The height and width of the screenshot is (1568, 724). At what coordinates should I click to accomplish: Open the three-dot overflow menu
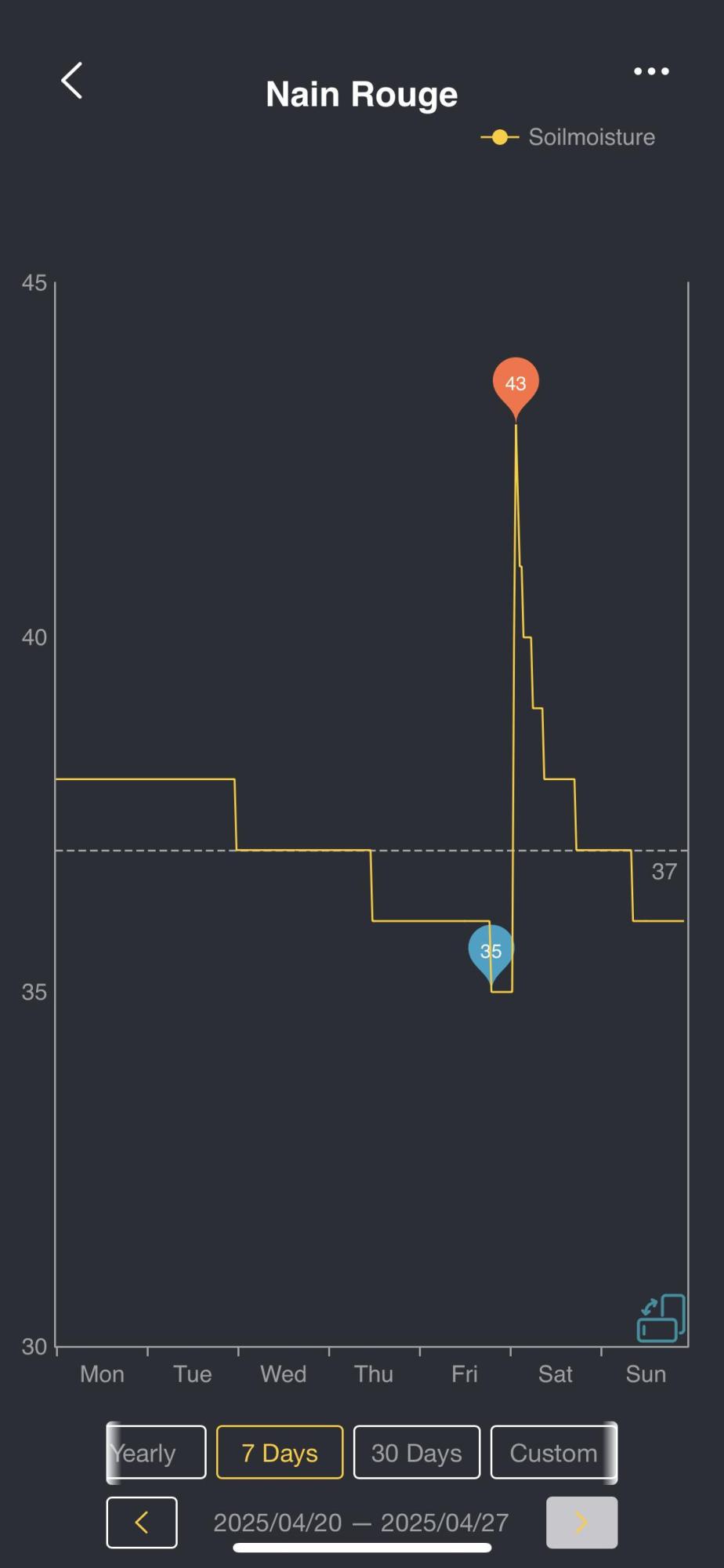[x=651, y=71]
